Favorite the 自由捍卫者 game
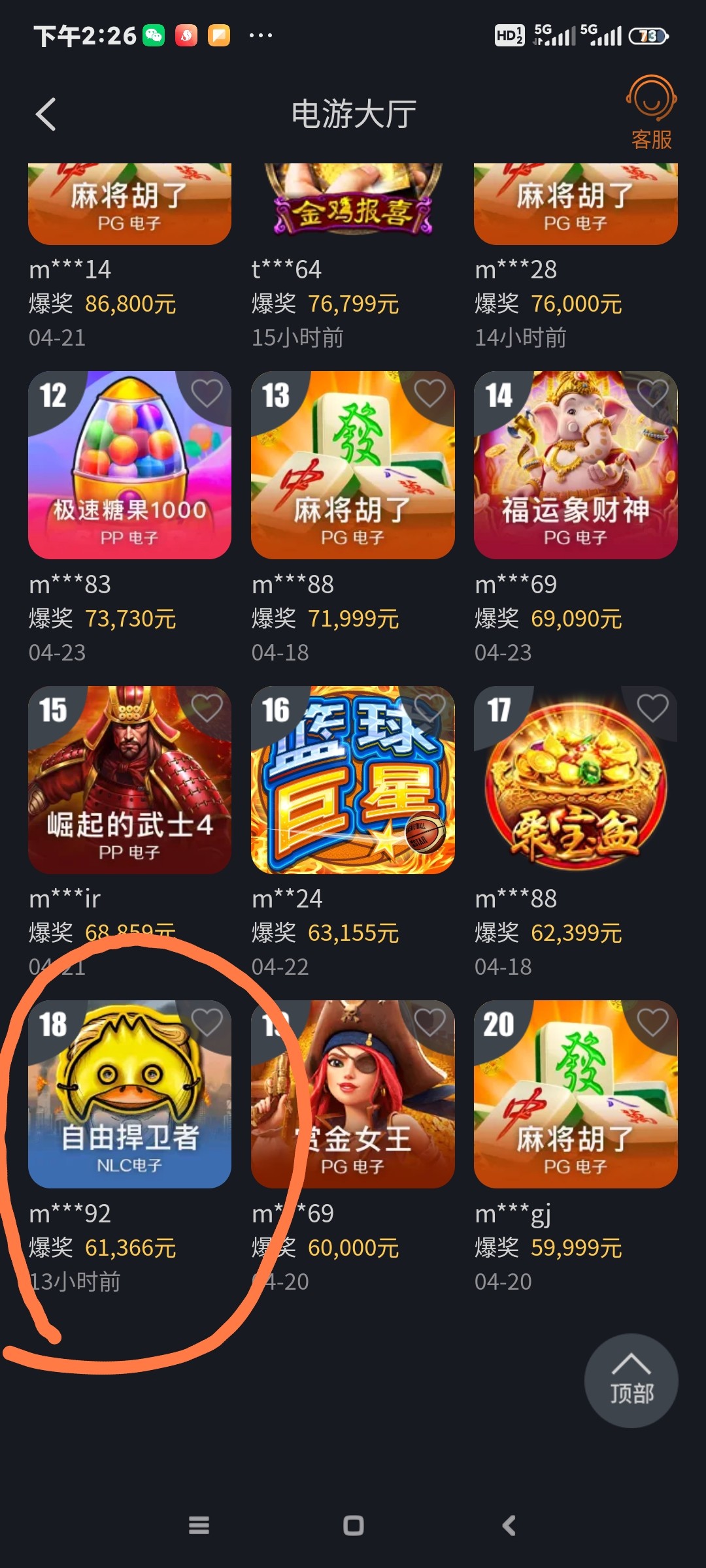 tap(207, 1022)
